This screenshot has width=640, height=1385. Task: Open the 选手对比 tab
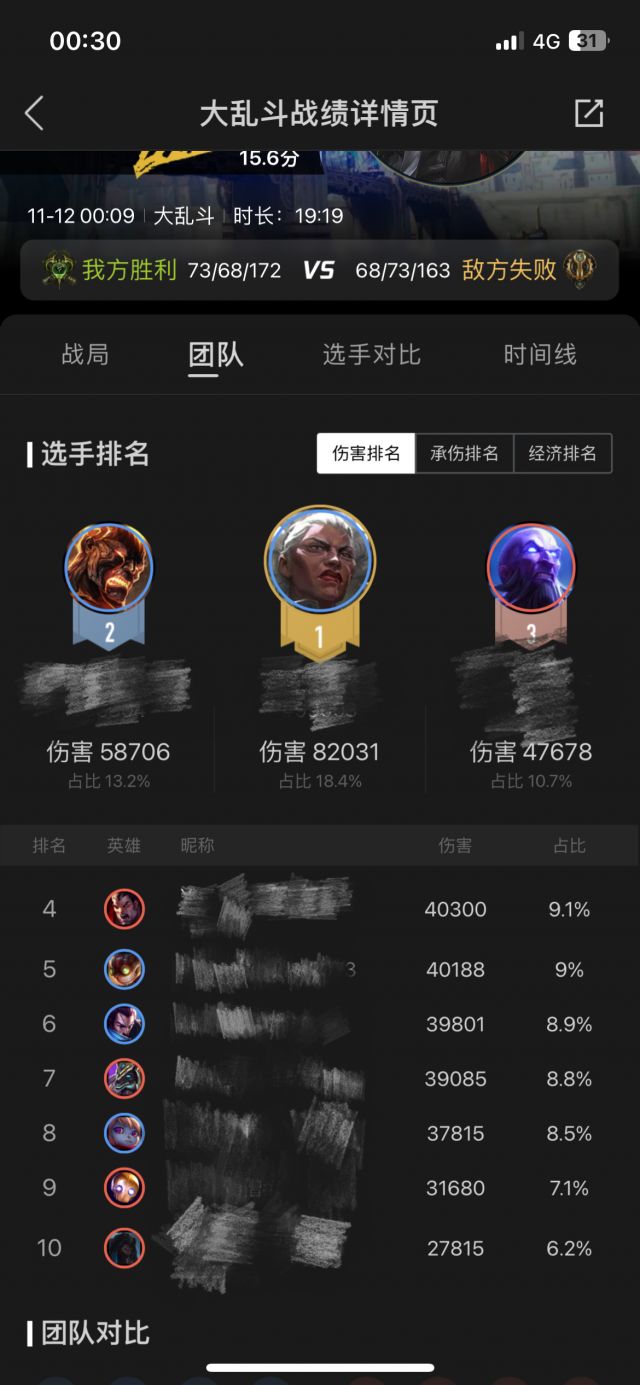tap(372, 354)
